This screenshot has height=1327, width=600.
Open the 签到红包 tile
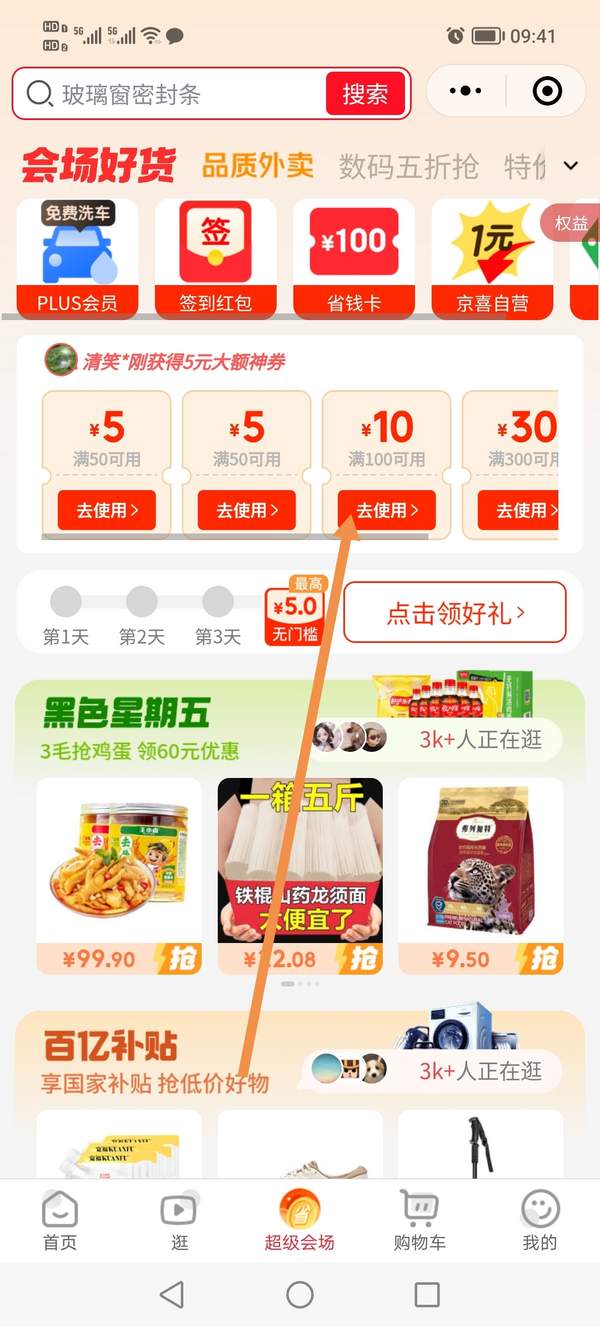pyautogui.click(x=215, y=258)
